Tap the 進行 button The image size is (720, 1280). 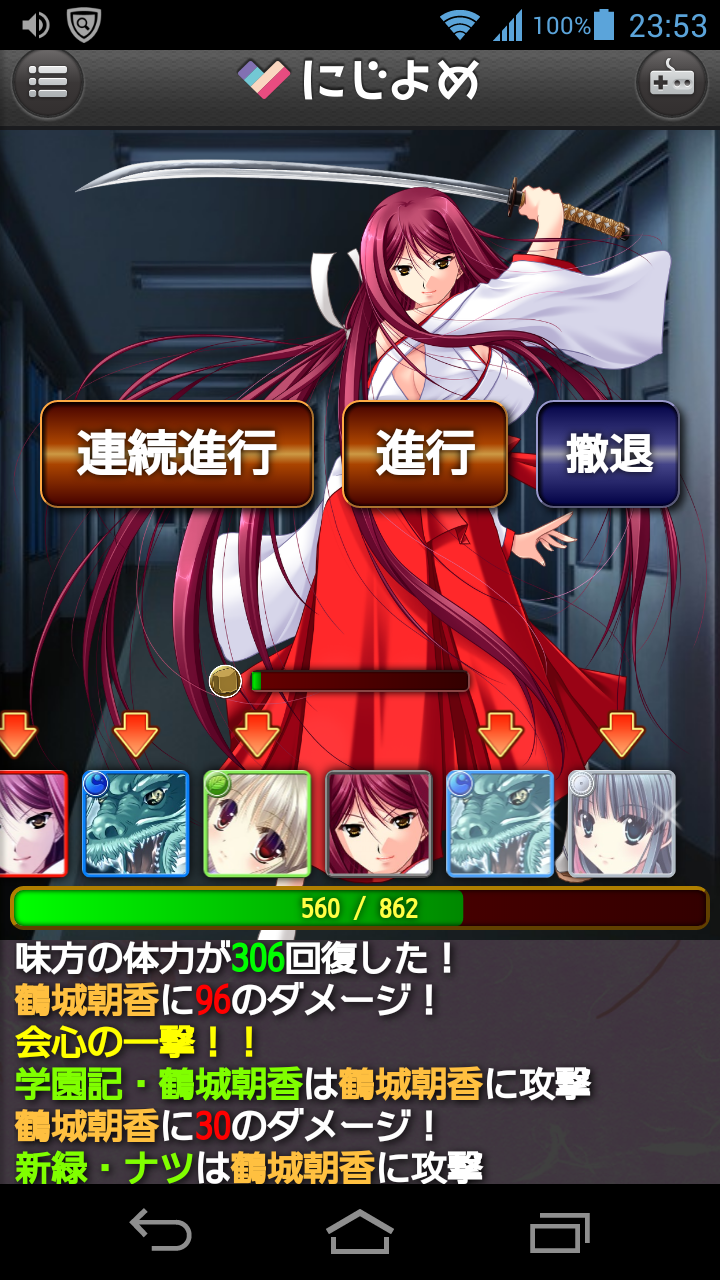coord(425,454)
